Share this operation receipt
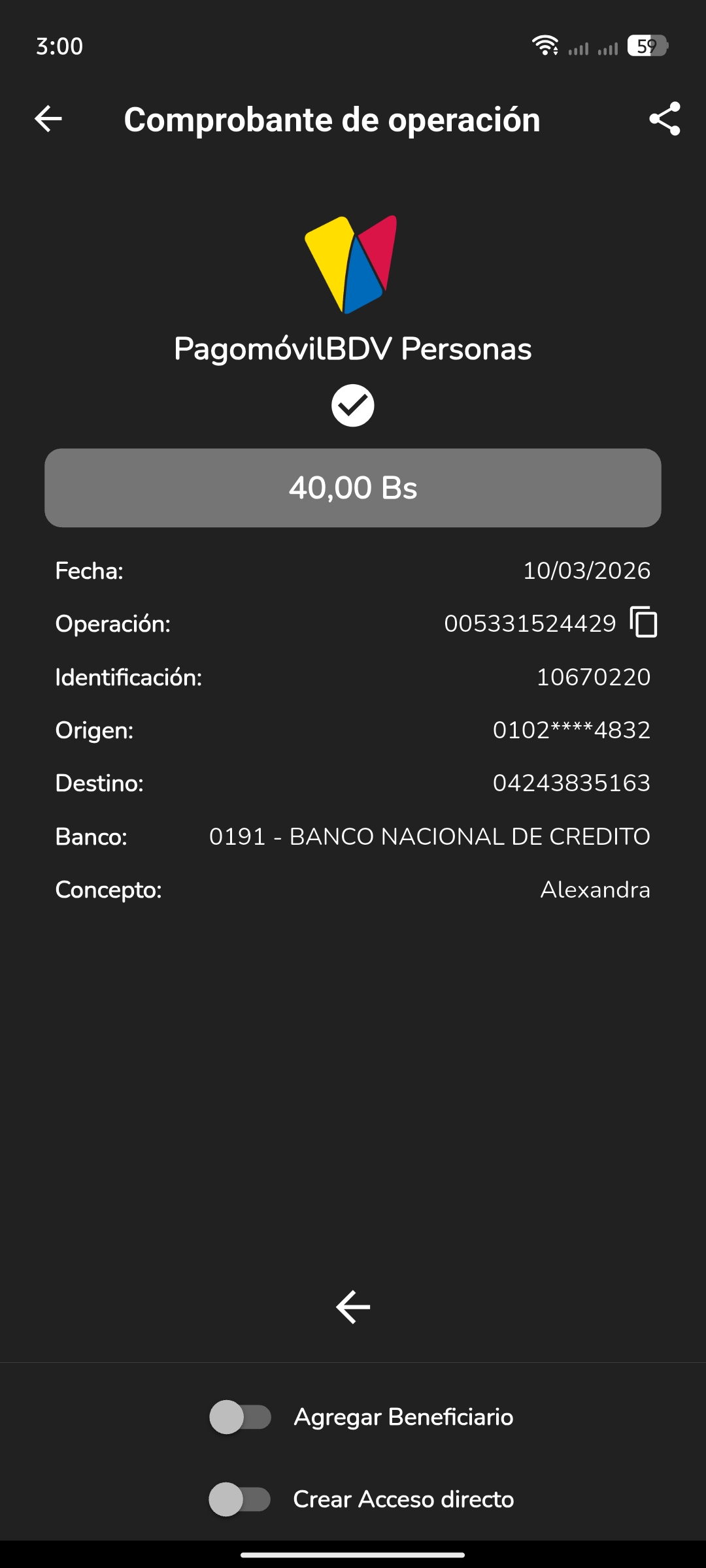The width and height of the screenshot is (706, 1568). 664,119
